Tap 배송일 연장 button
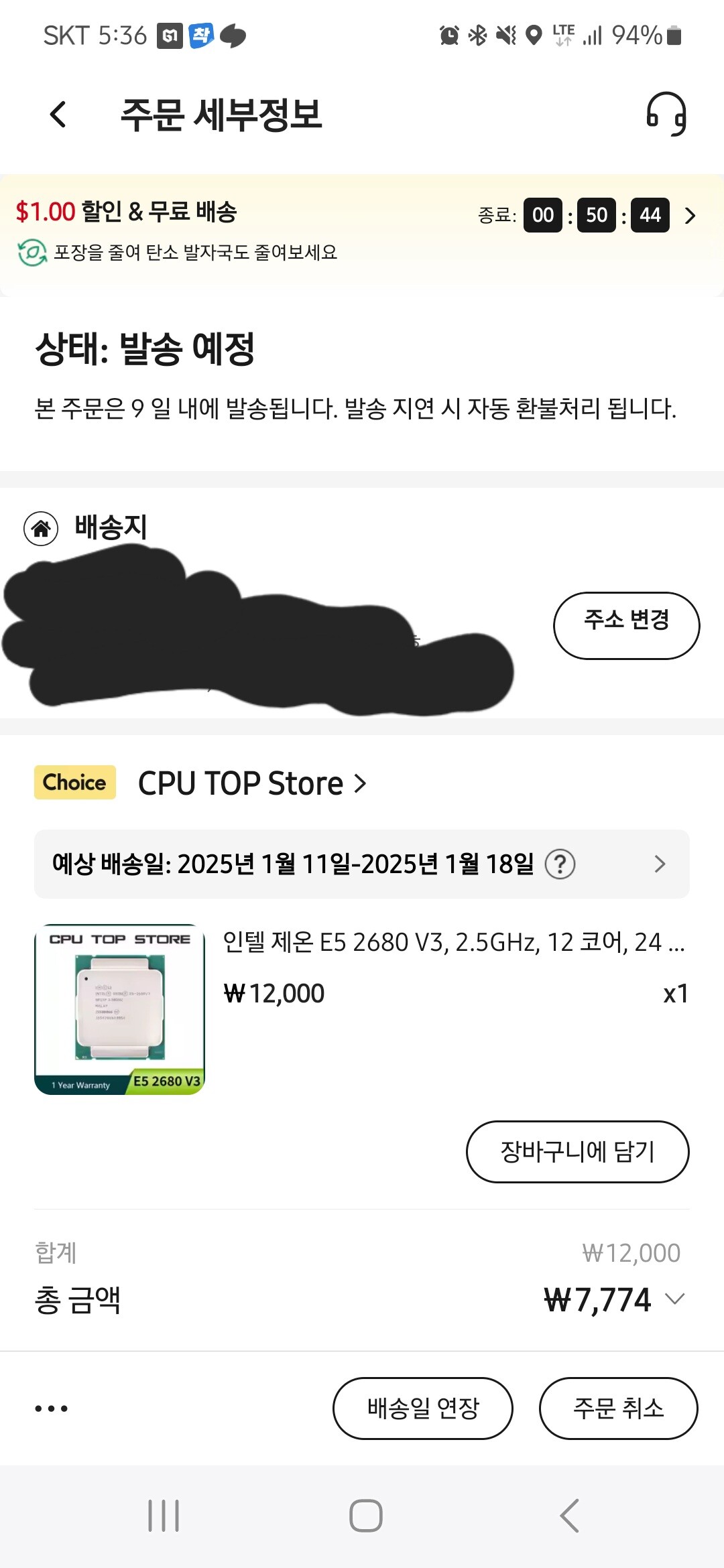 point(423,1408)
